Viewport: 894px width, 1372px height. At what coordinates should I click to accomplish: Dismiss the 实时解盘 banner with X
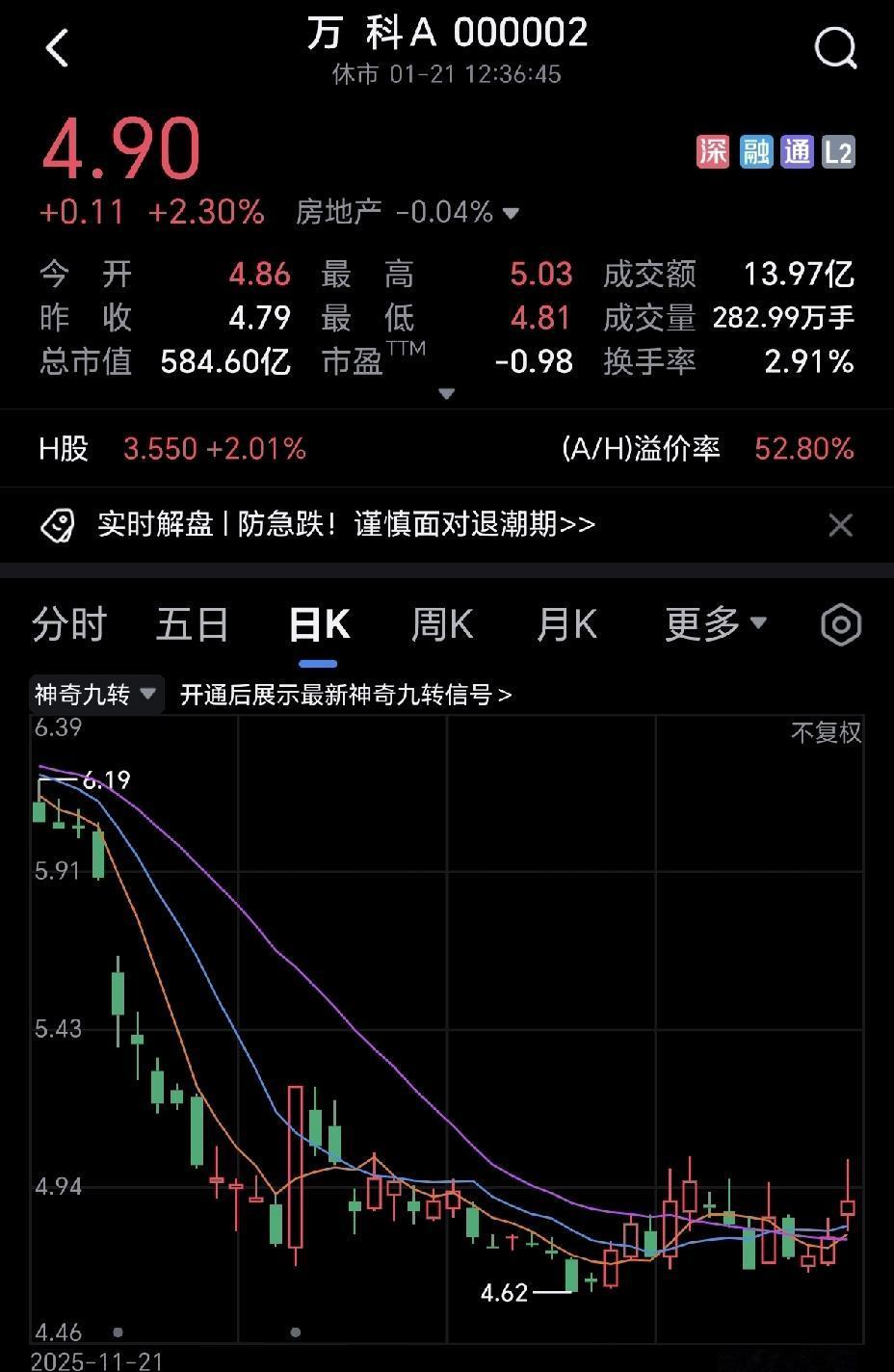[839, 524]
